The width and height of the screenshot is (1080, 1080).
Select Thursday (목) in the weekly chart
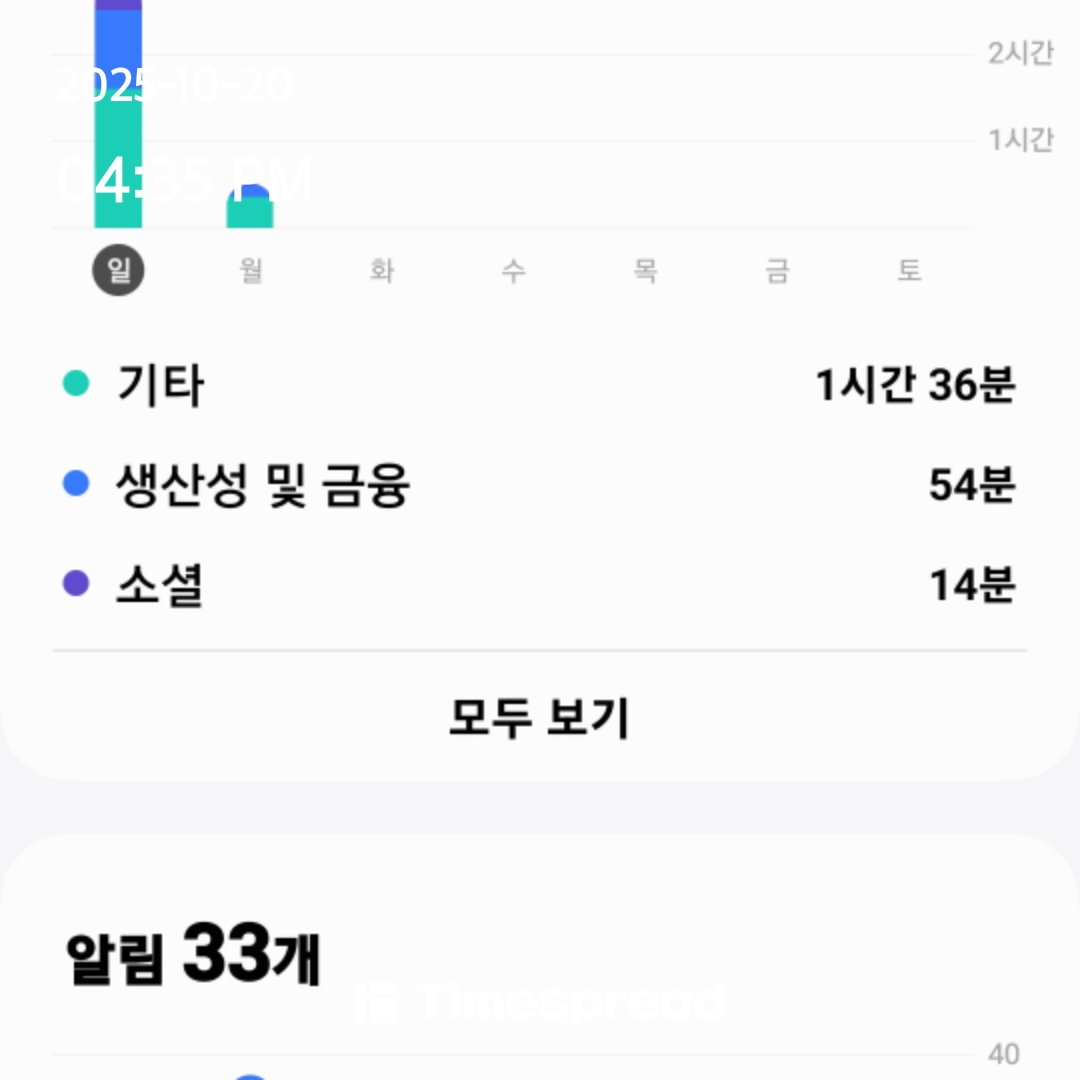pyautogui.click(x=645, y=271)
